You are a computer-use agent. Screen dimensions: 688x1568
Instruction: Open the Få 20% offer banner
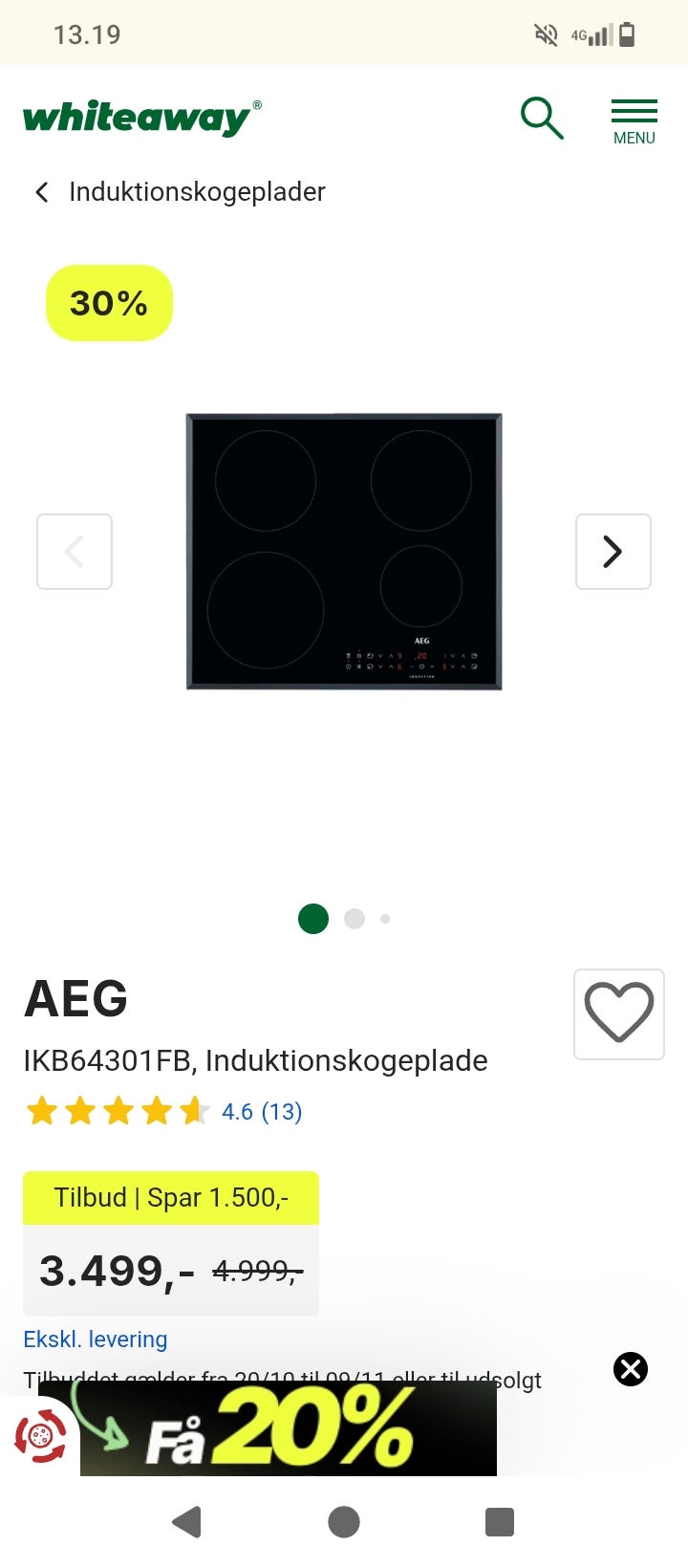(287, 1429)
